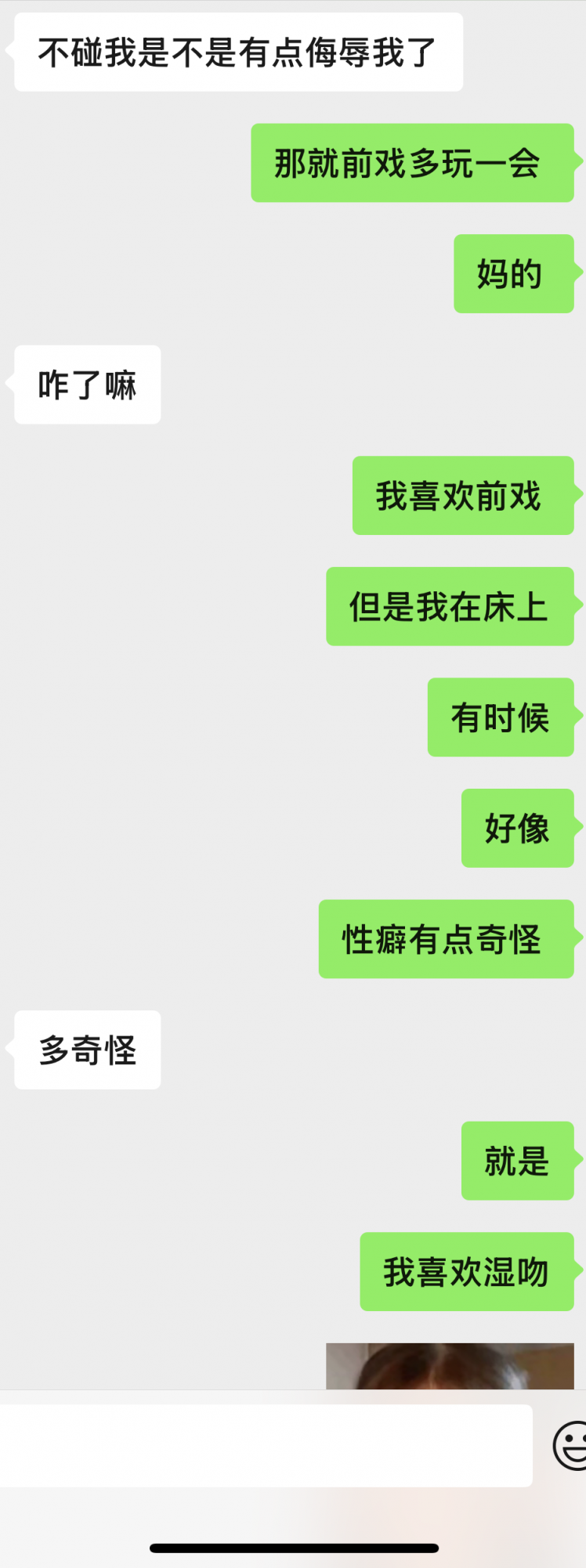This screenshot has height=1568, width=586.
Task: Focus the message input field
Action: pos(265,1445)
